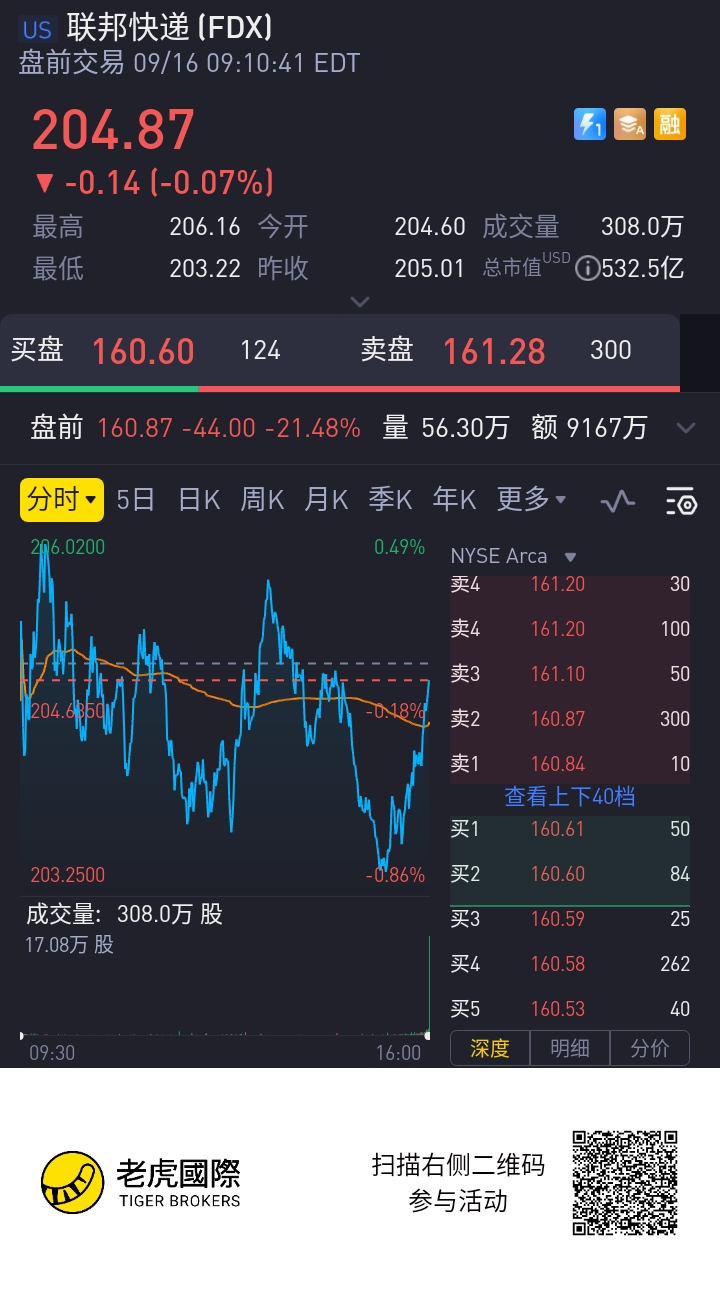Select the 分价 tab
The image size is (720, 1298).
[x=650, y=1048]
